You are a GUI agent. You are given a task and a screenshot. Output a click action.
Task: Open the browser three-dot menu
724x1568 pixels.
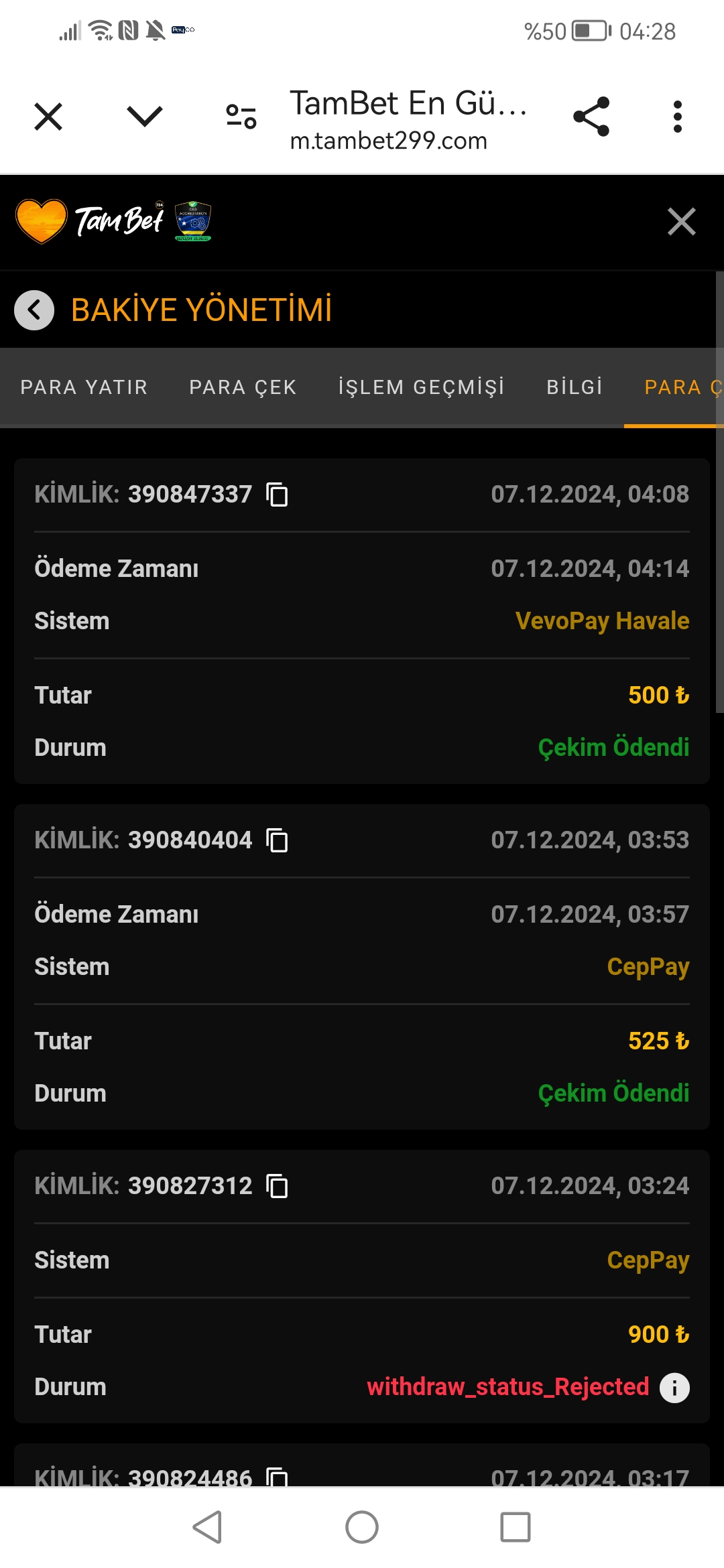point(678,115)
